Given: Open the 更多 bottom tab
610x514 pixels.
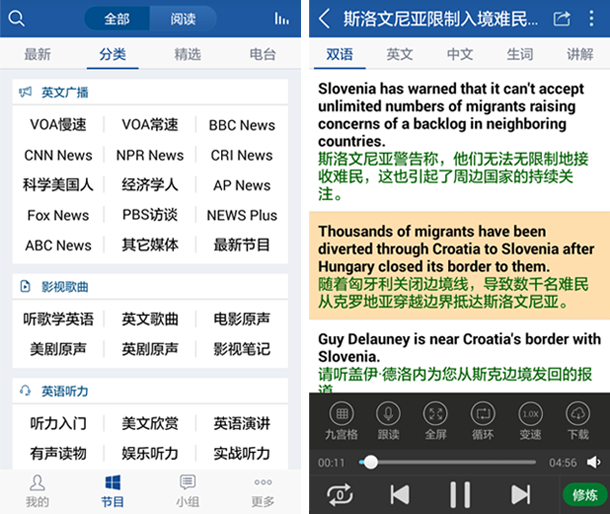Looking at the screenshot, I should [263, 490].
